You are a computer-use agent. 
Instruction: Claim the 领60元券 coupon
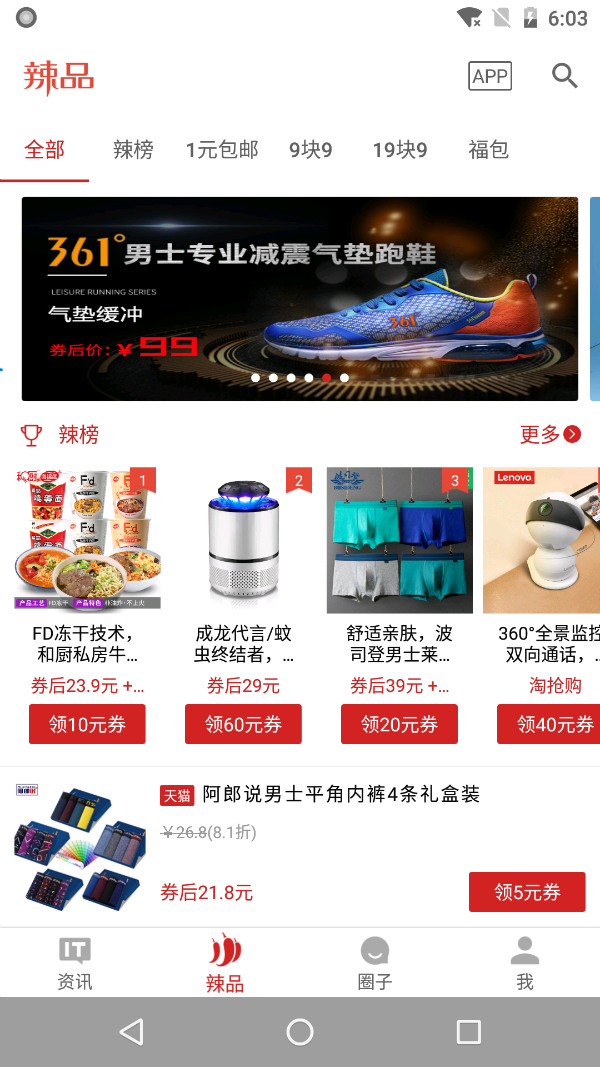coord(243,724)
